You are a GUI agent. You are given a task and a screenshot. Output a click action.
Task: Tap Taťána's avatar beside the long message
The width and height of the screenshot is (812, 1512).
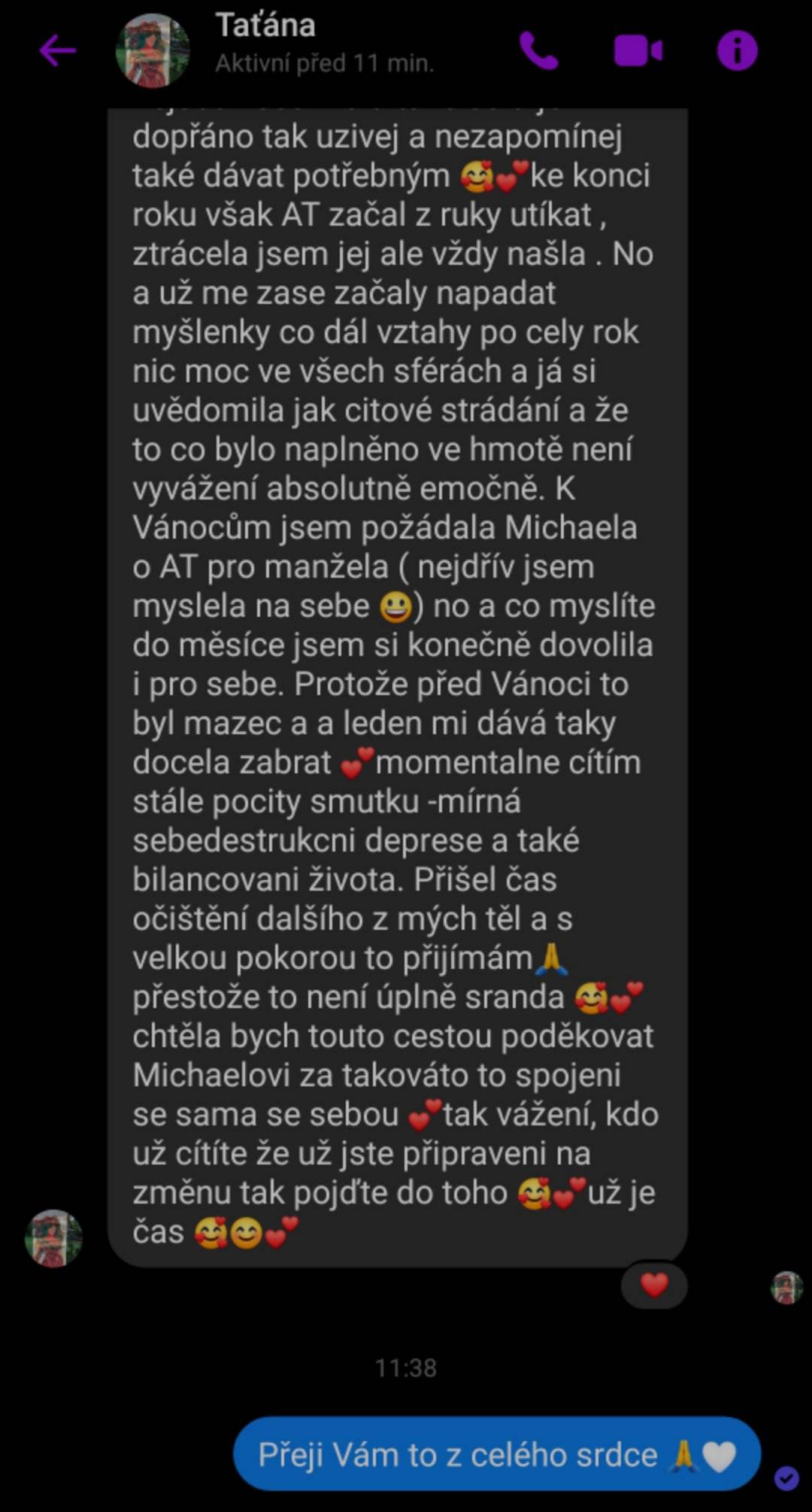click(53, 1238)
